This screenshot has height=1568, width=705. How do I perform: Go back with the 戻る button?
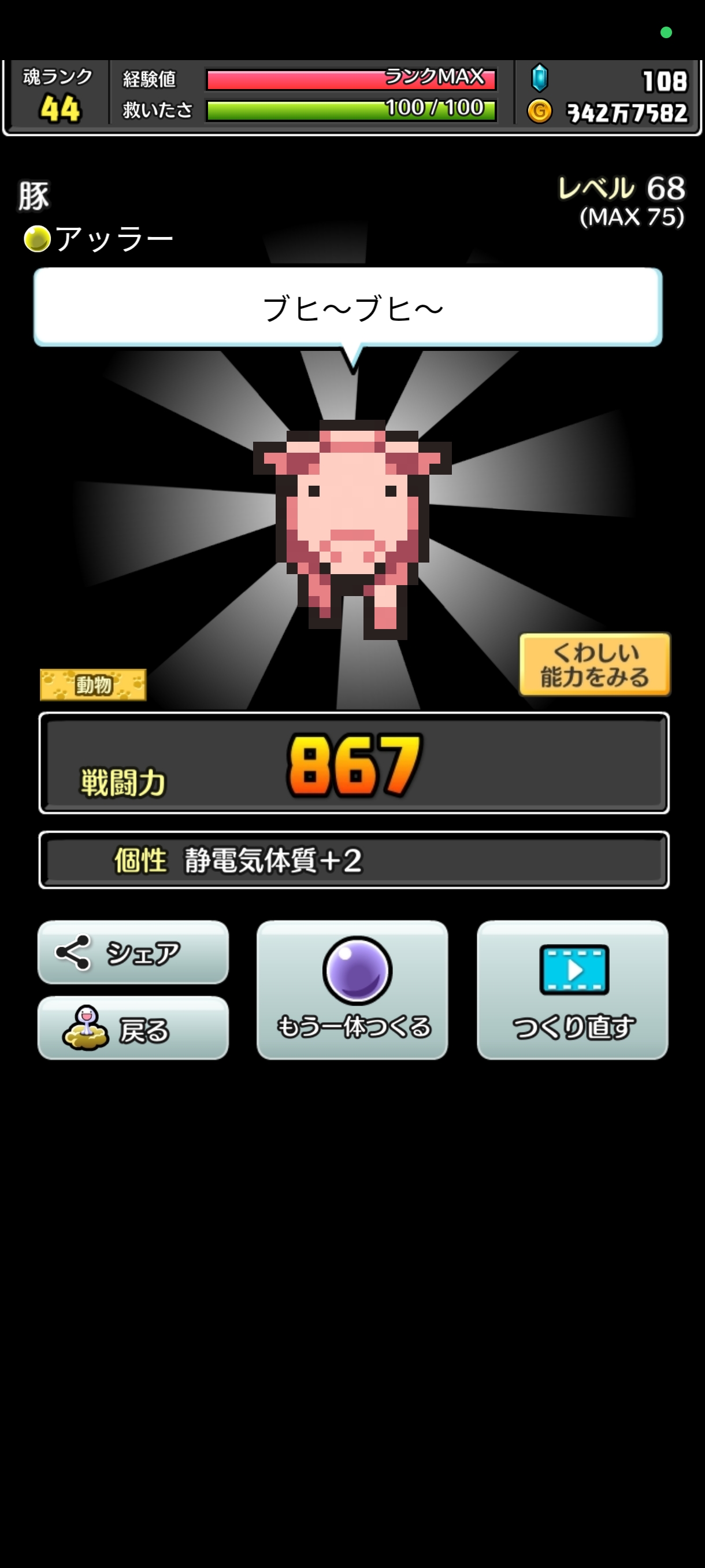tap(133, 1028)
